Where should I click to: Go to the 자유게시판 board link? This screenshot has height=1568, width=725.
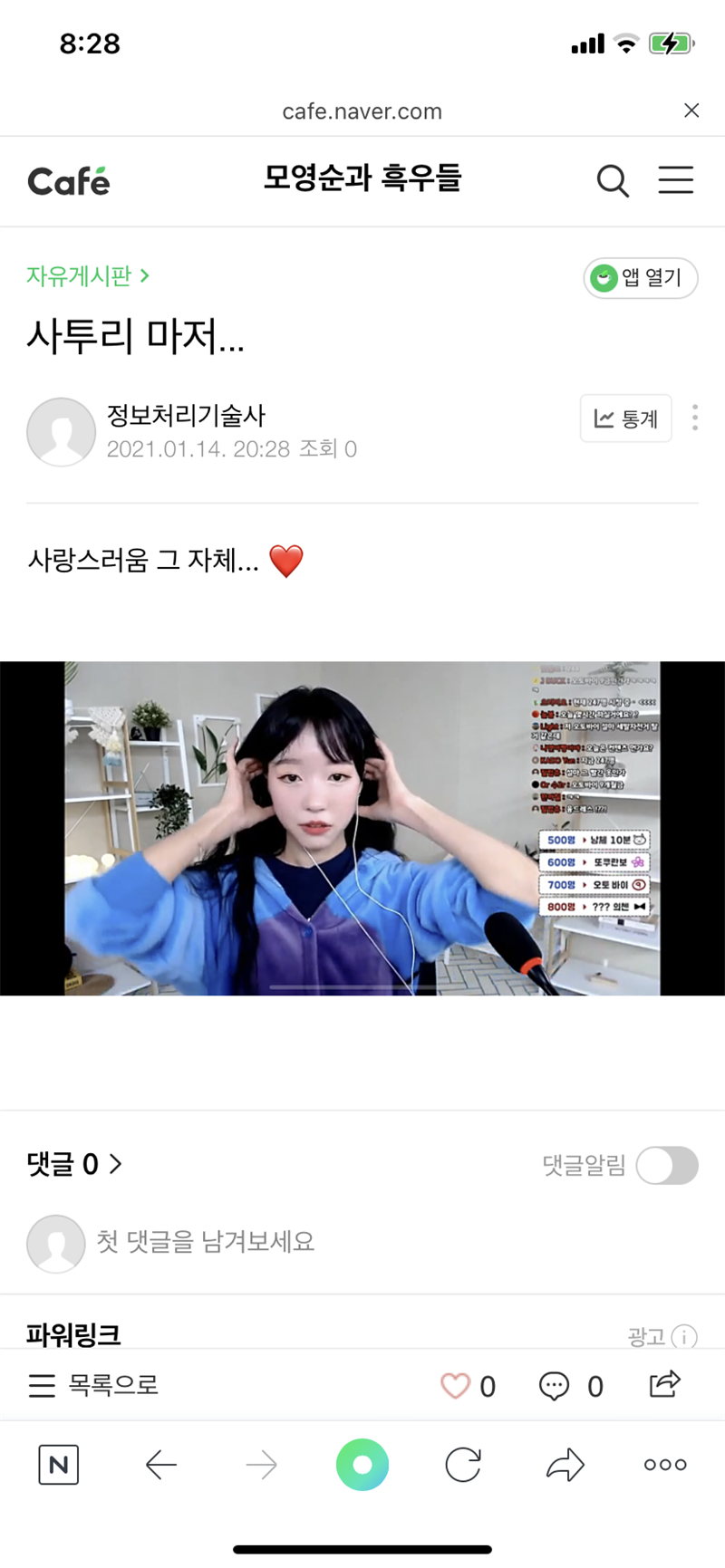pyautogui.click(x=87, y=275)
